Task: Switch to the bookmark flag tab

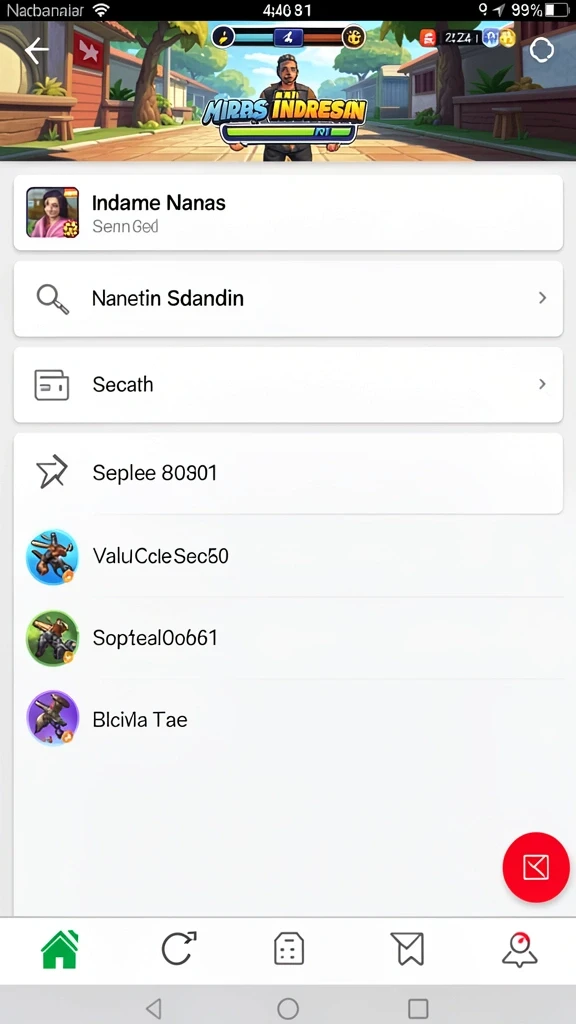Action: click(x=407, y=949)
